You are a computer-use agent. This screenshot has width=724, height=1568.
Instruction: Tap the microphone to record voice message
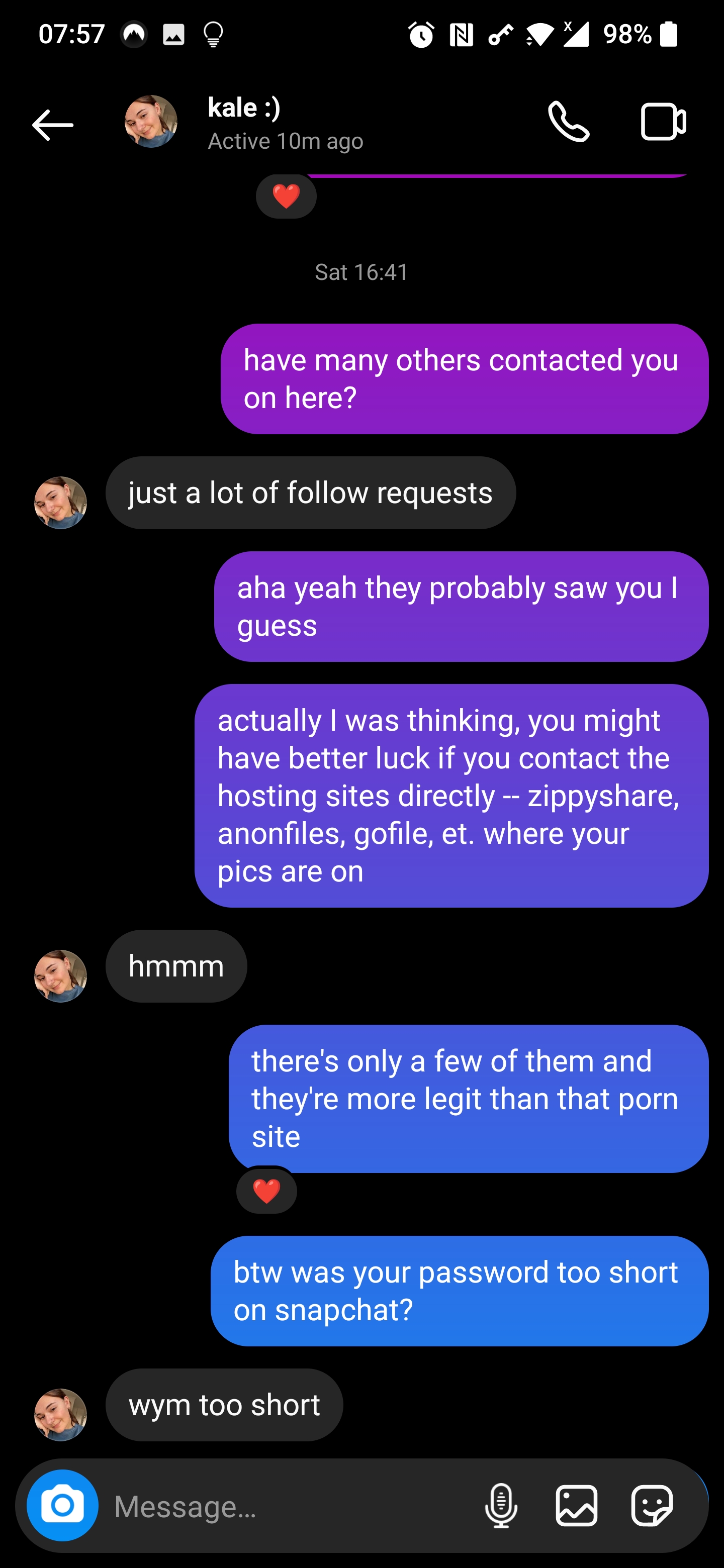tap(501, 1506)
